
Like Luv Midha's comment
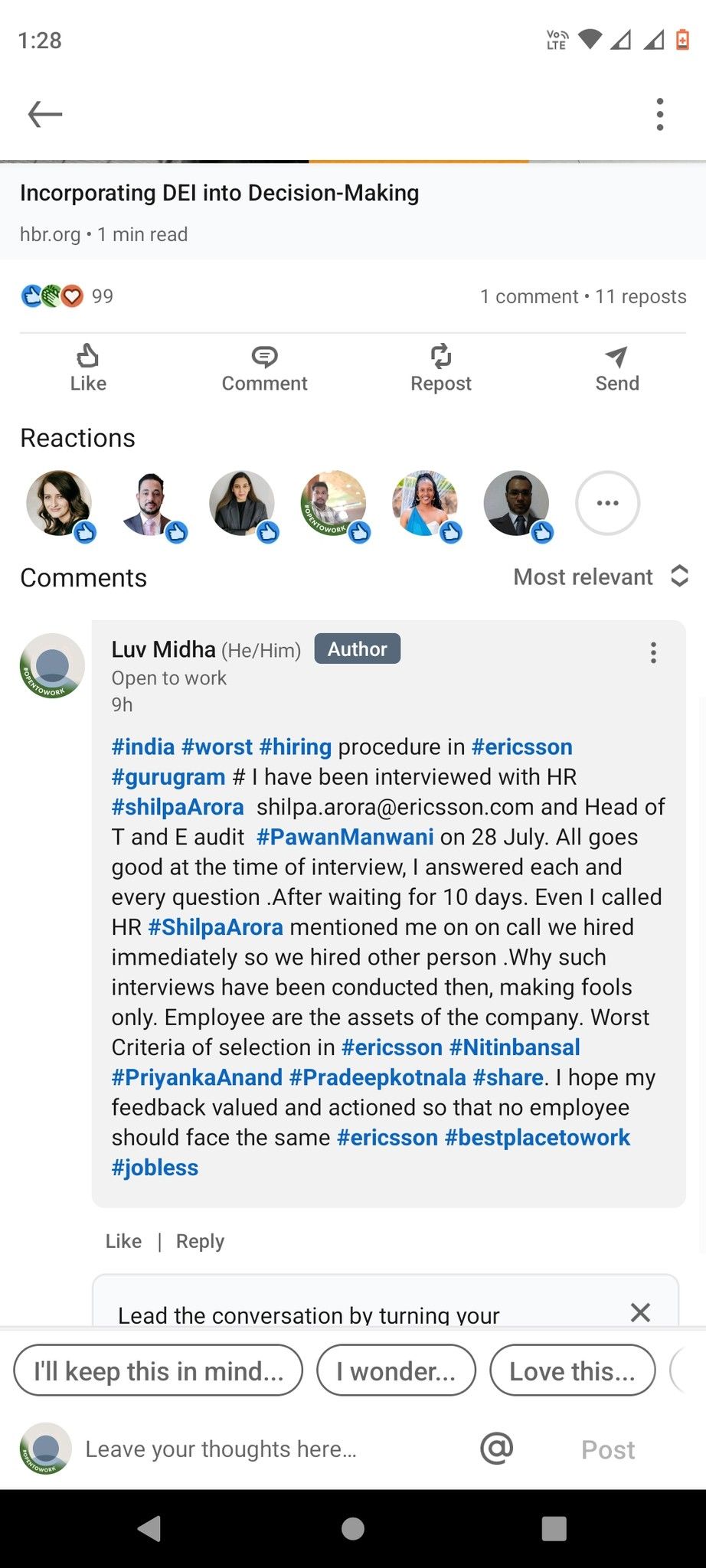pos(123,1241)
